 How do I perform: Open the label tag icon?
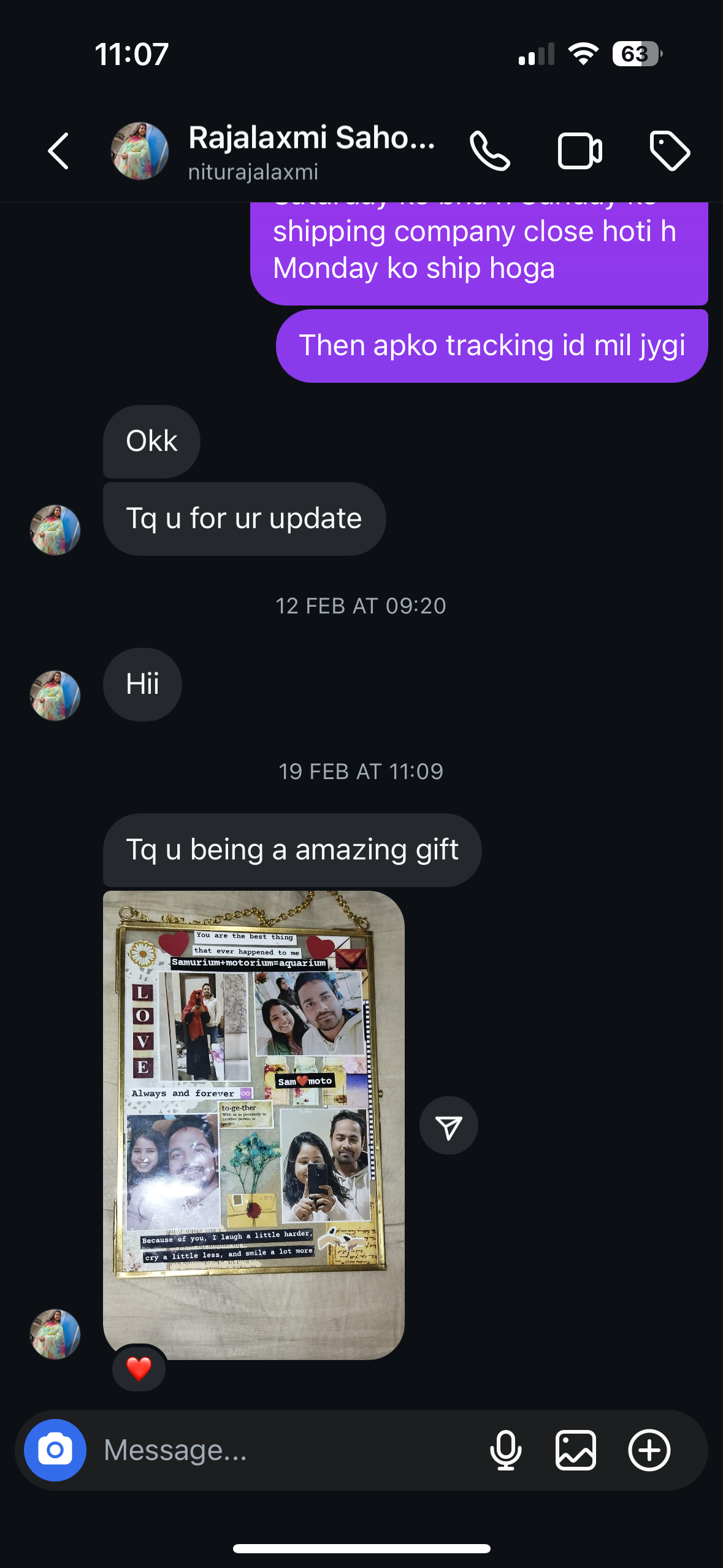[670, 151]
